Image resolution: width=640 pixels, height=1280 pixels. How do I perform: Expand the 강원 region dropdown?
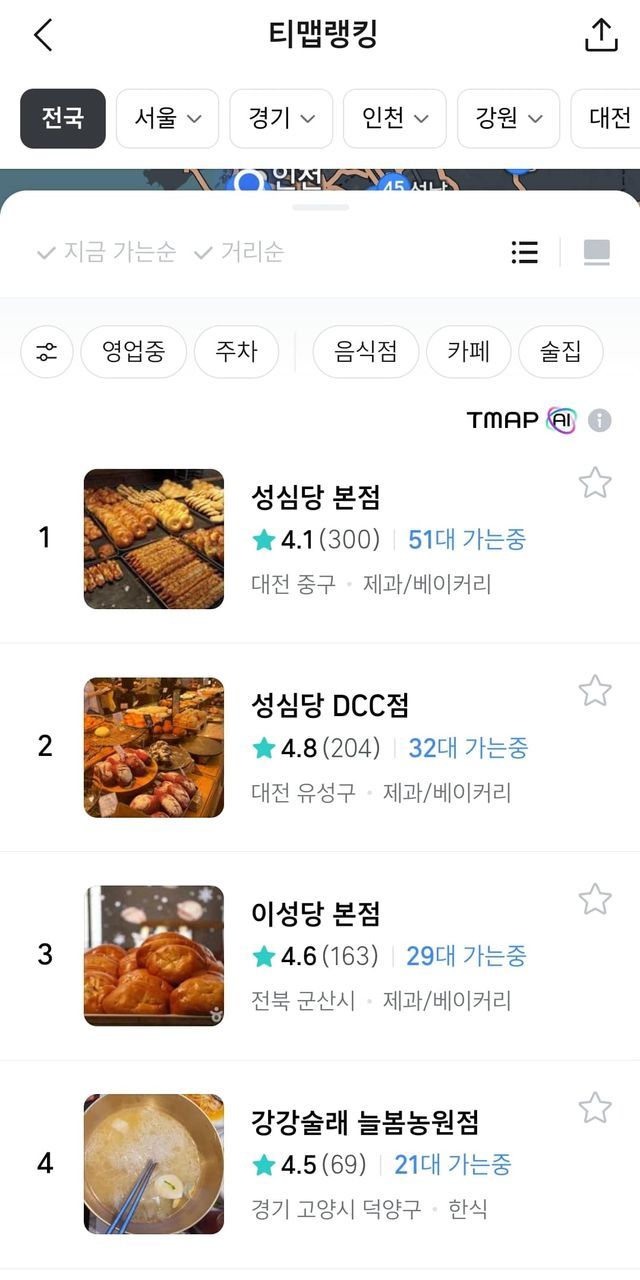coord(509,118)
